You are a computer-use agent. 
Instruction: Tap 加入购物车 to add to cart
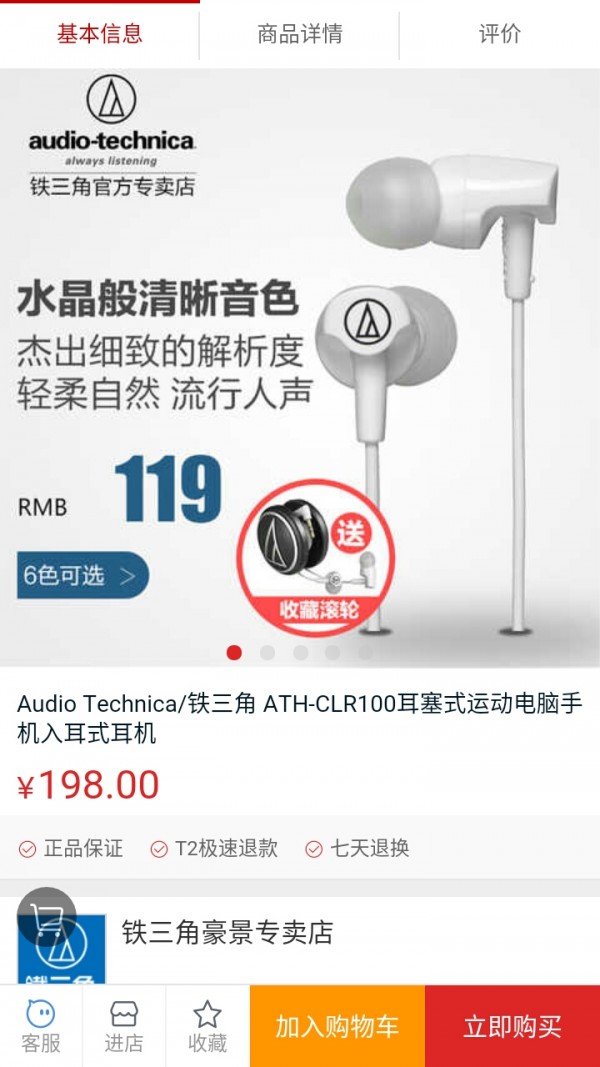tap(337, 1026)
